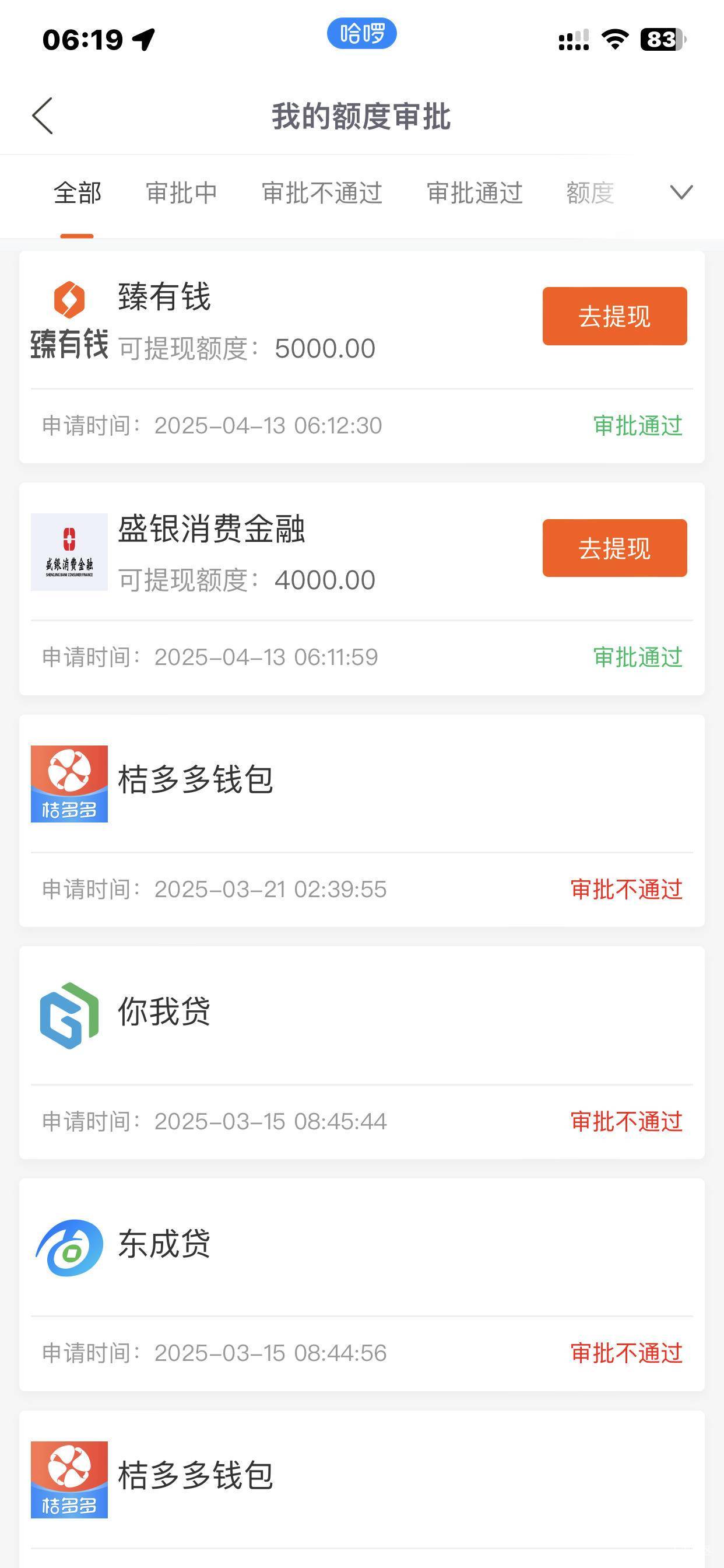The width and height of the screenshot is (724, 1568).
Task: Open the 你我贷 application card
Action: (362, 1052)
